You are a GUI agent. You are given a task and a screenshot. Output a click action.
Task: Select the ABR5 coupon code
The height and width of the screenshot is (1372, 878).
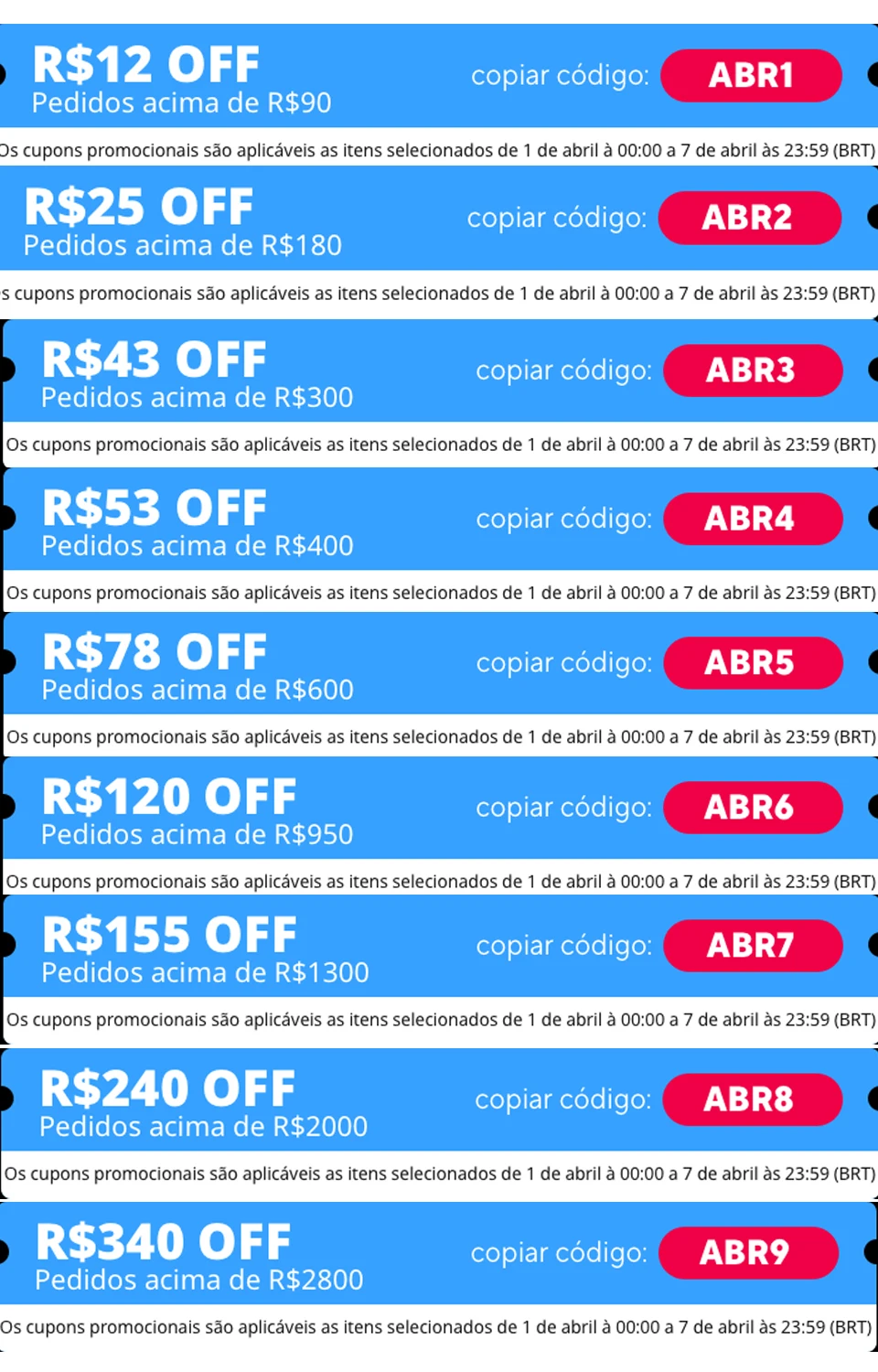pyautogui.click(x=753, y=662)
